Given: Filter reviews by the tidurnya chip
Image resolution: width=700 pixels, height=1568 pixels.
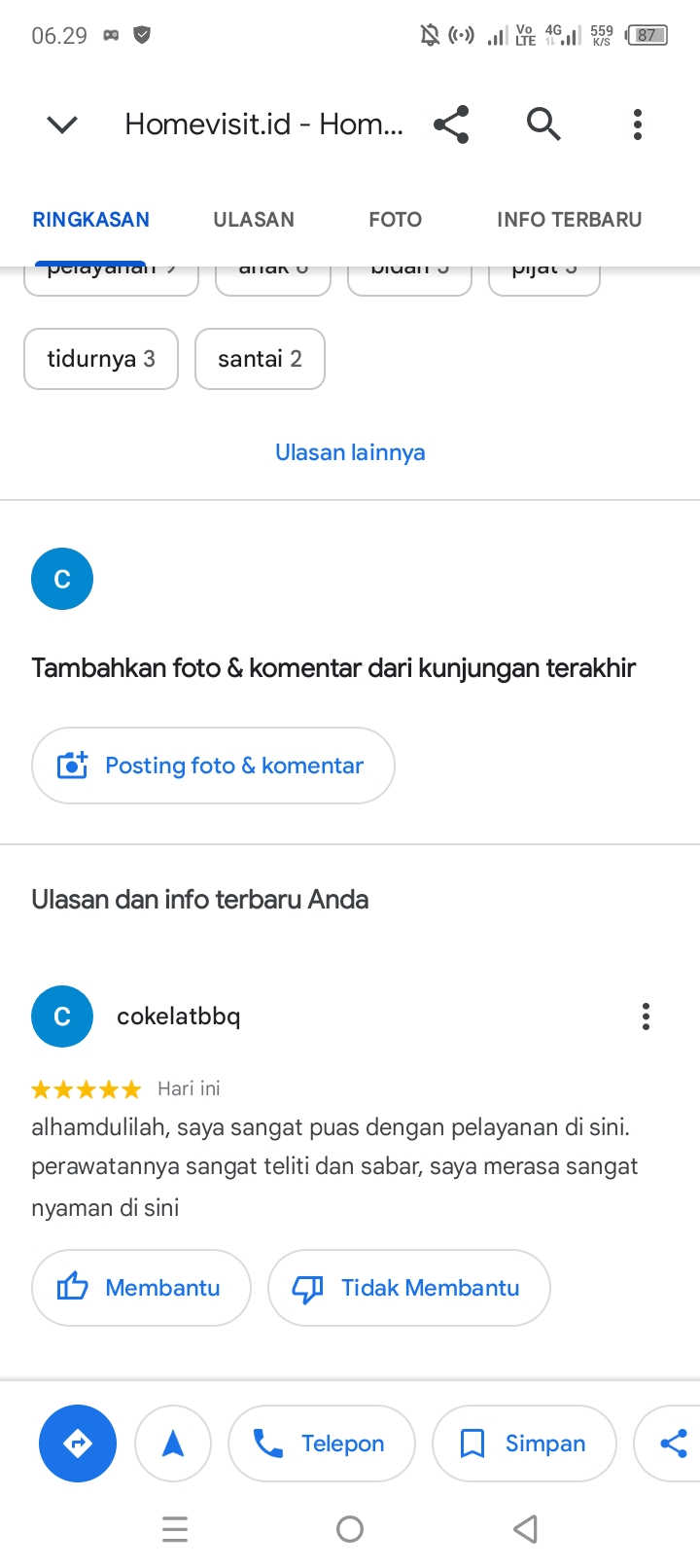Looking at the screenshot, I should tap(101, 359).
